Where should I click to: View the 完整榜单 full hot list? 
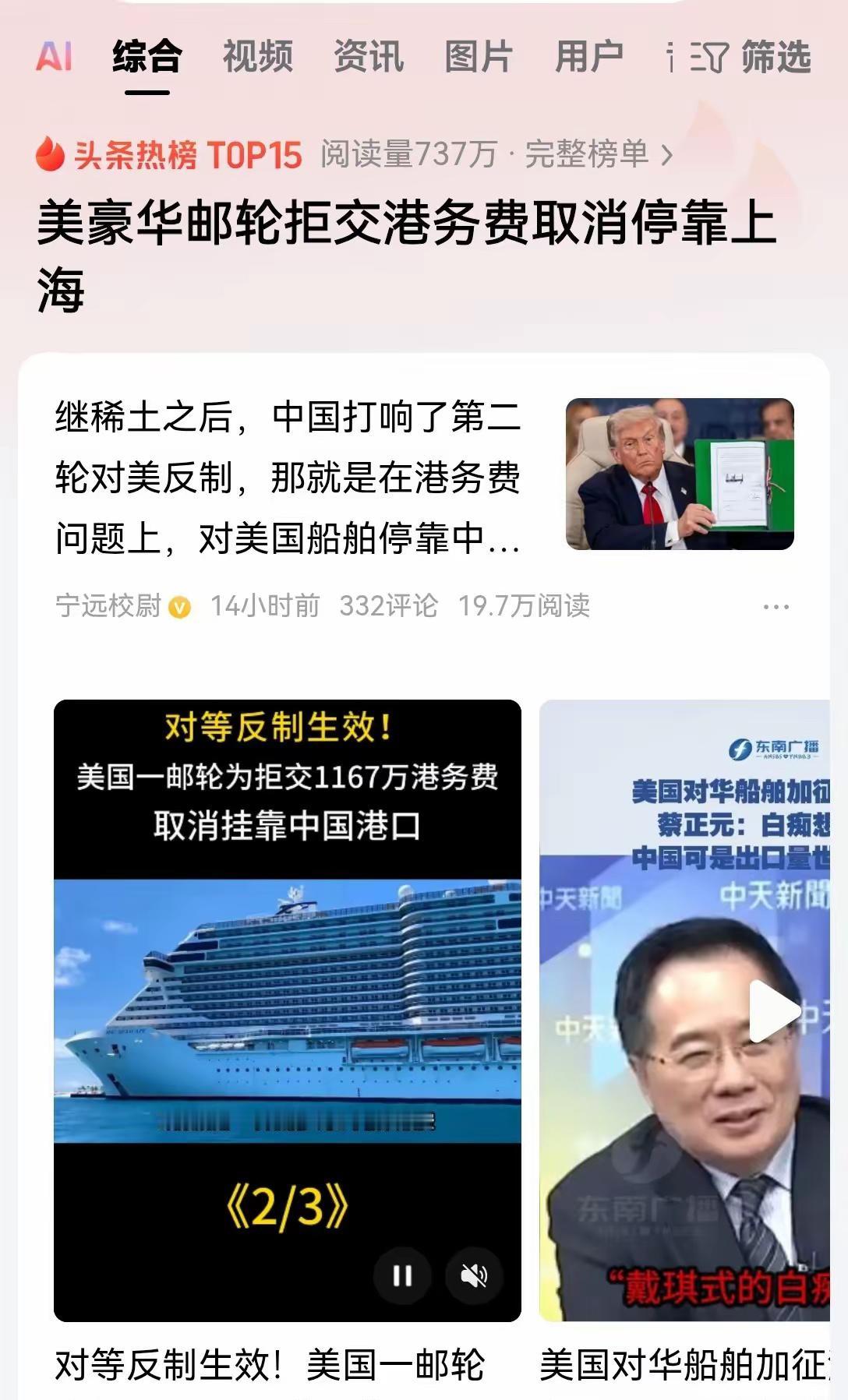point(597,154)
